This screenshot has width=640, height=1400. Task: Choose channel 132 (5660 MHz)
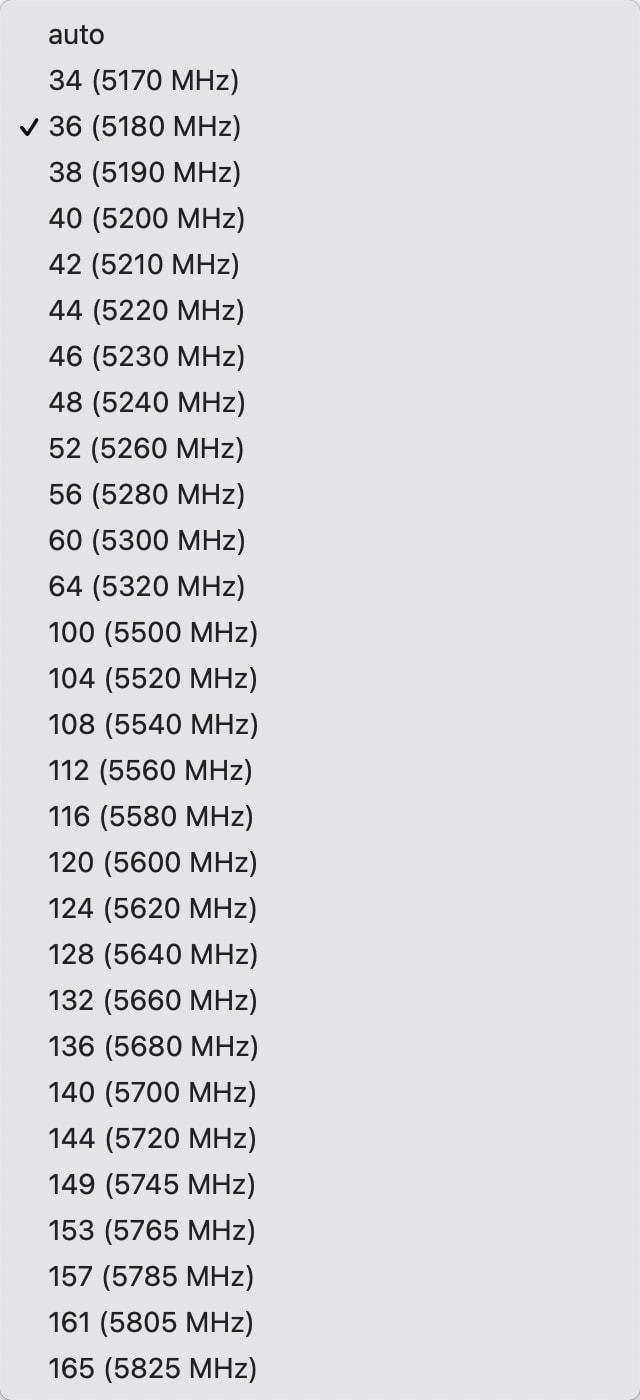click(x=153, y=1001)
